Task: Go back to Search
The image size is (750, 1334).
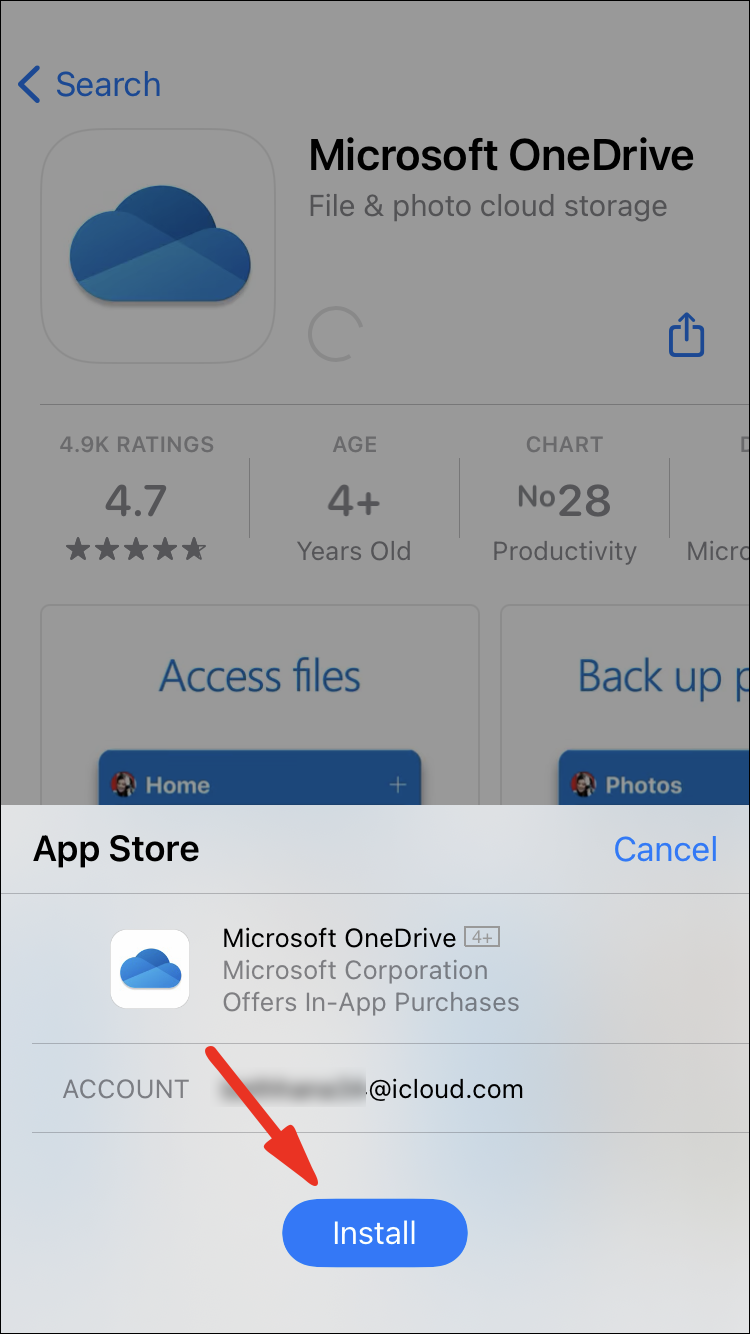Action: pyautogui.click(x=90, y=85)
